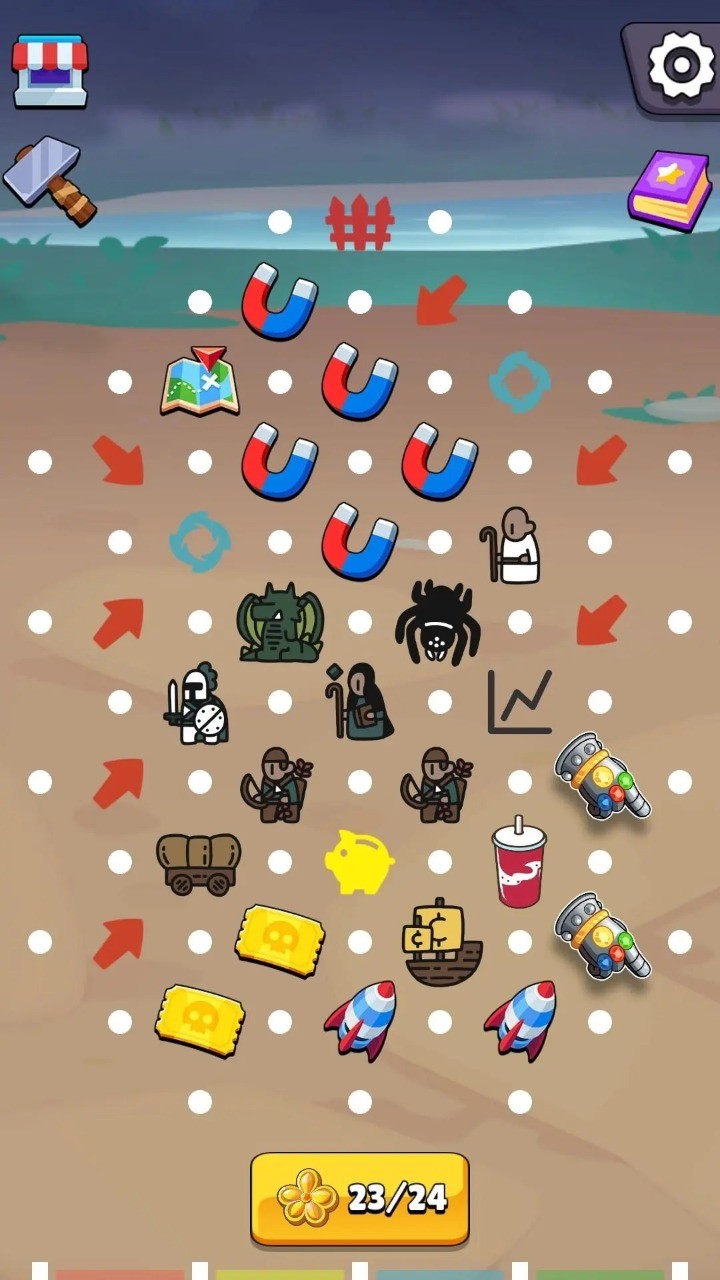Tap the 23/24 flower button
The image size is (720, 1280).
(360, 1198)
